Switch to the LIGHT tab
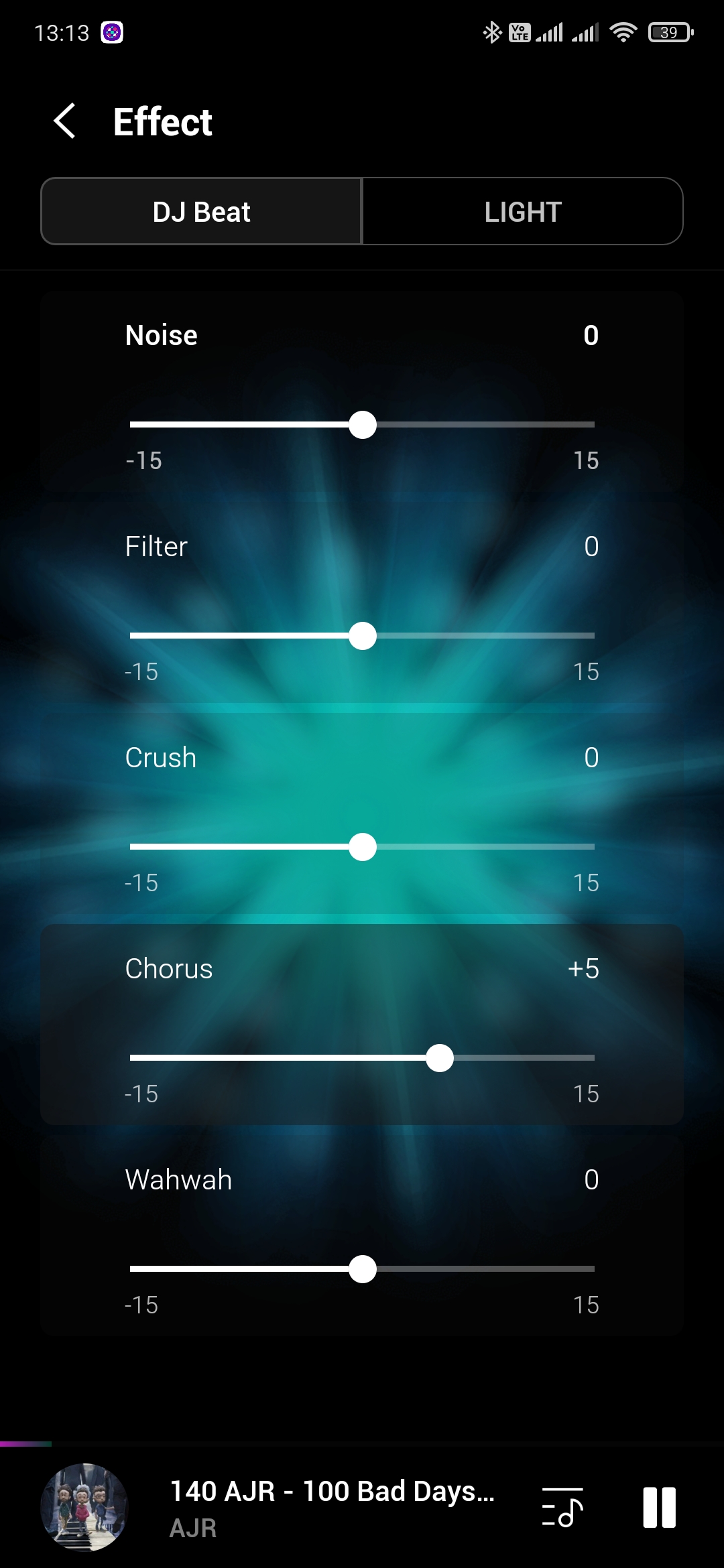 coord(522,212)
